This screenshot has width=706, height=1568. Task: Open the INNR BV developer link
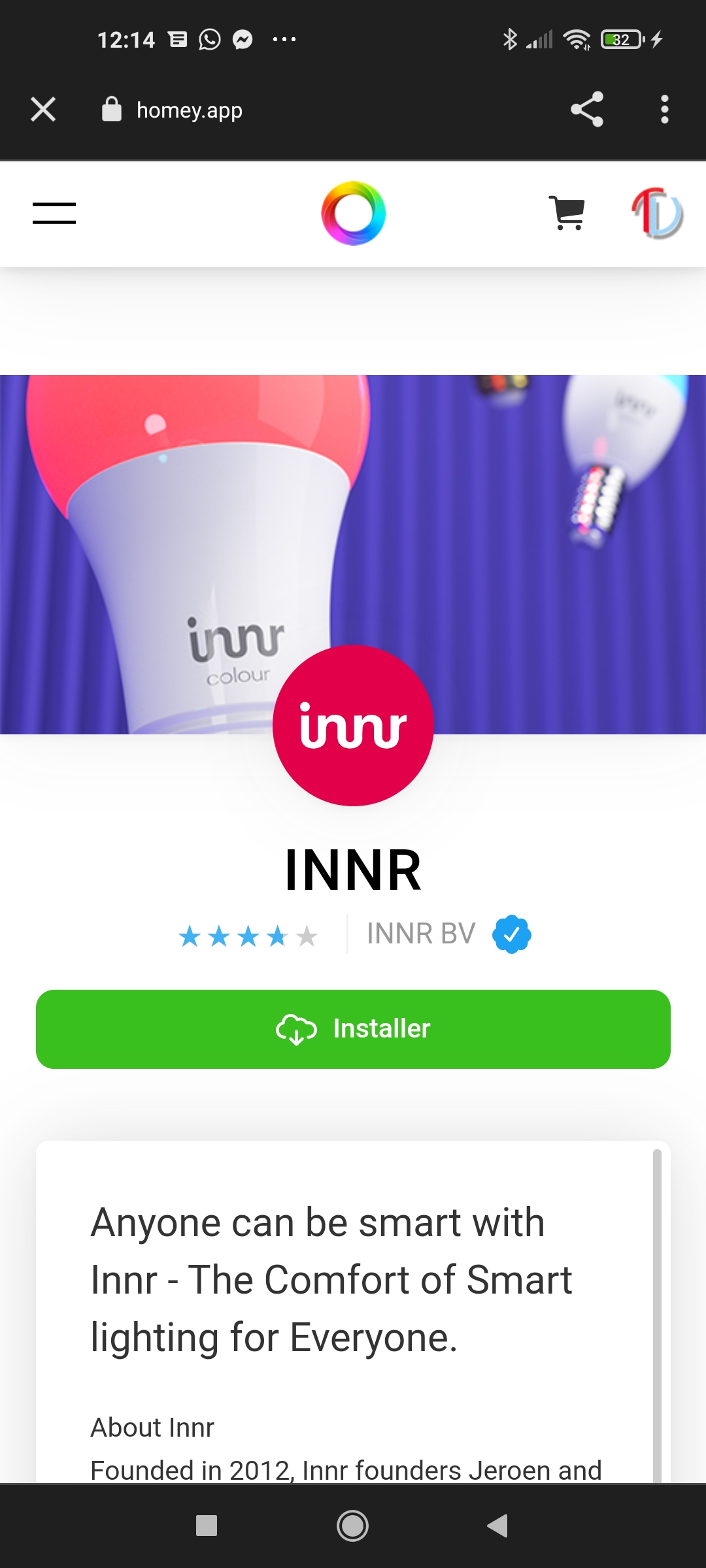421,934
